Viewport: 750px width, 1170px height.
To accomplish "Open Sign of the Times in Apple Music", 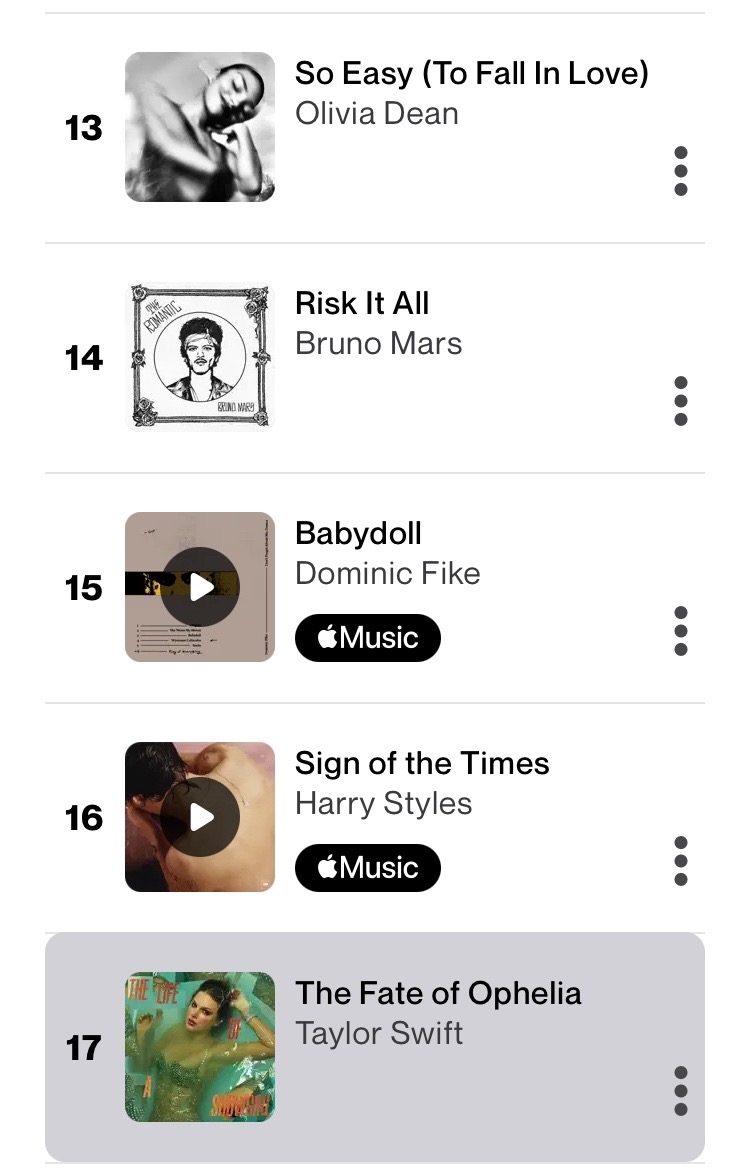I will point(368,868).
